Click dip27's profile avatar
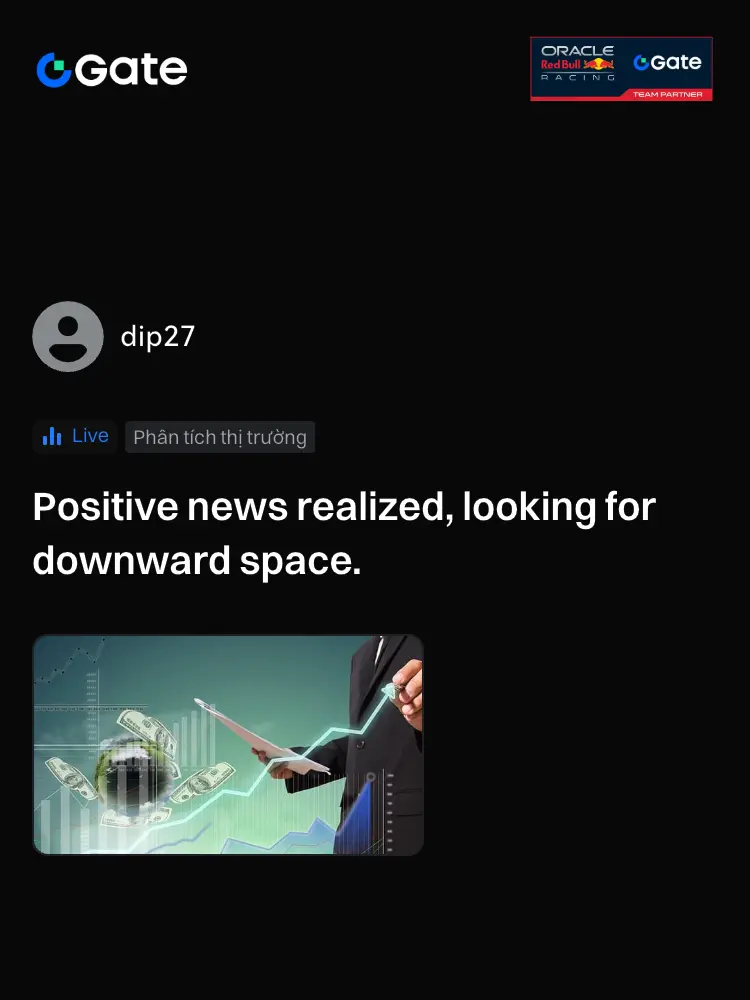Screen dimensions: 750x1000 point(67,337)
